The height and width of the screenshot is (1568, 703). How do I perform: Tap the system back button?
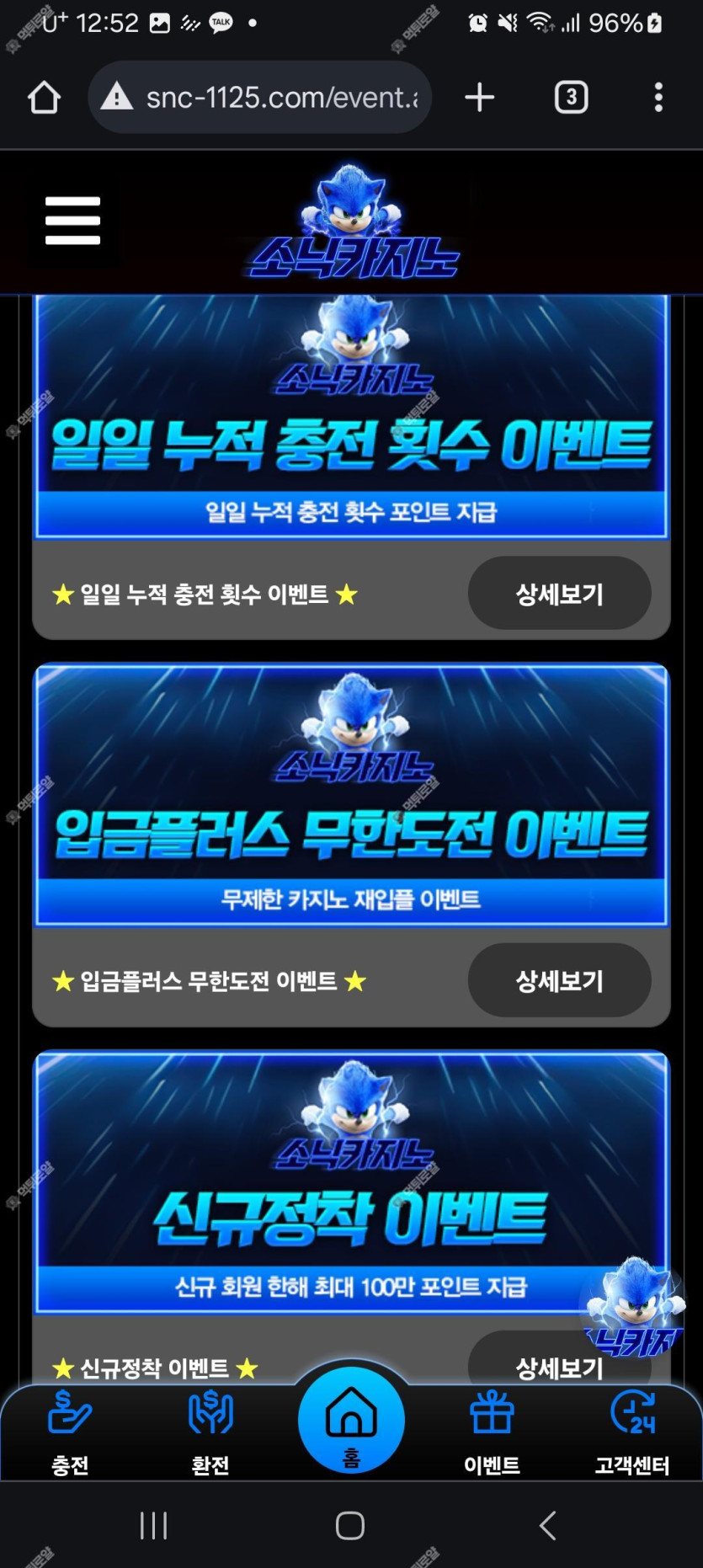click(548, 1525)
